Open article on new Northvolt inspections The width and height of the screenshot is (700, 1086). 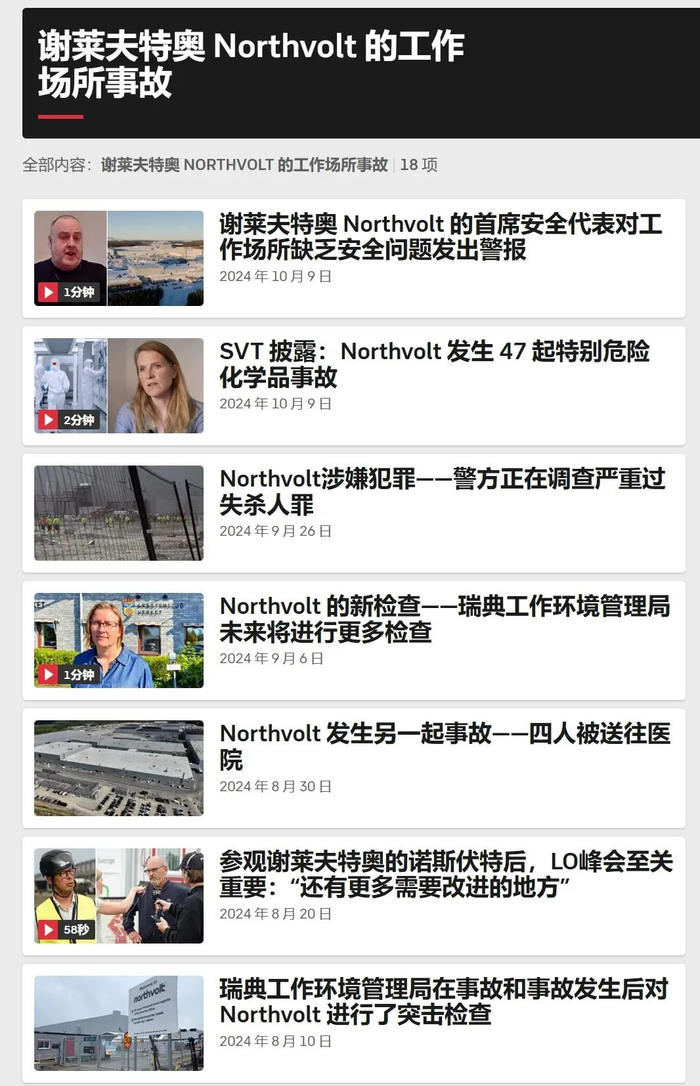pos(444,619)
